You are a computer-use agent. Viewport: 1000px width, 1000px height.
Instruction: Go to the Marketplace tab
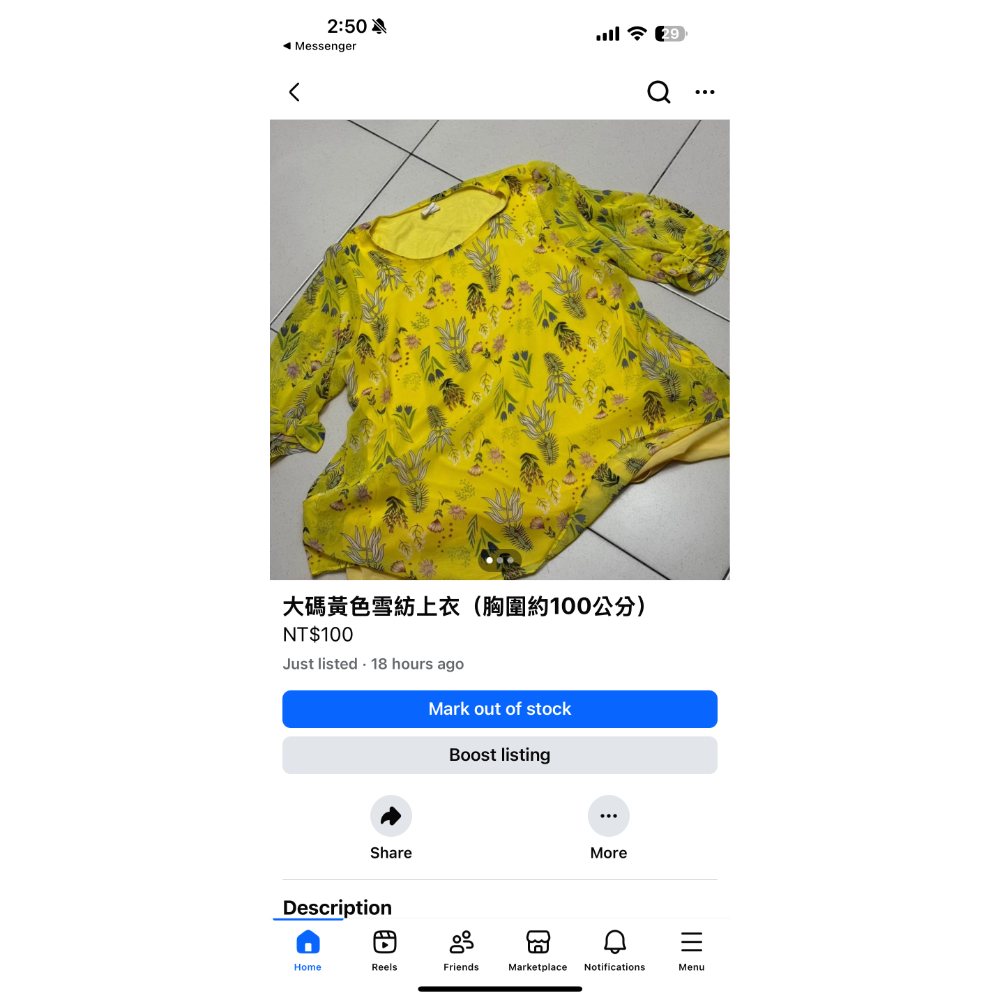[538, 950]
